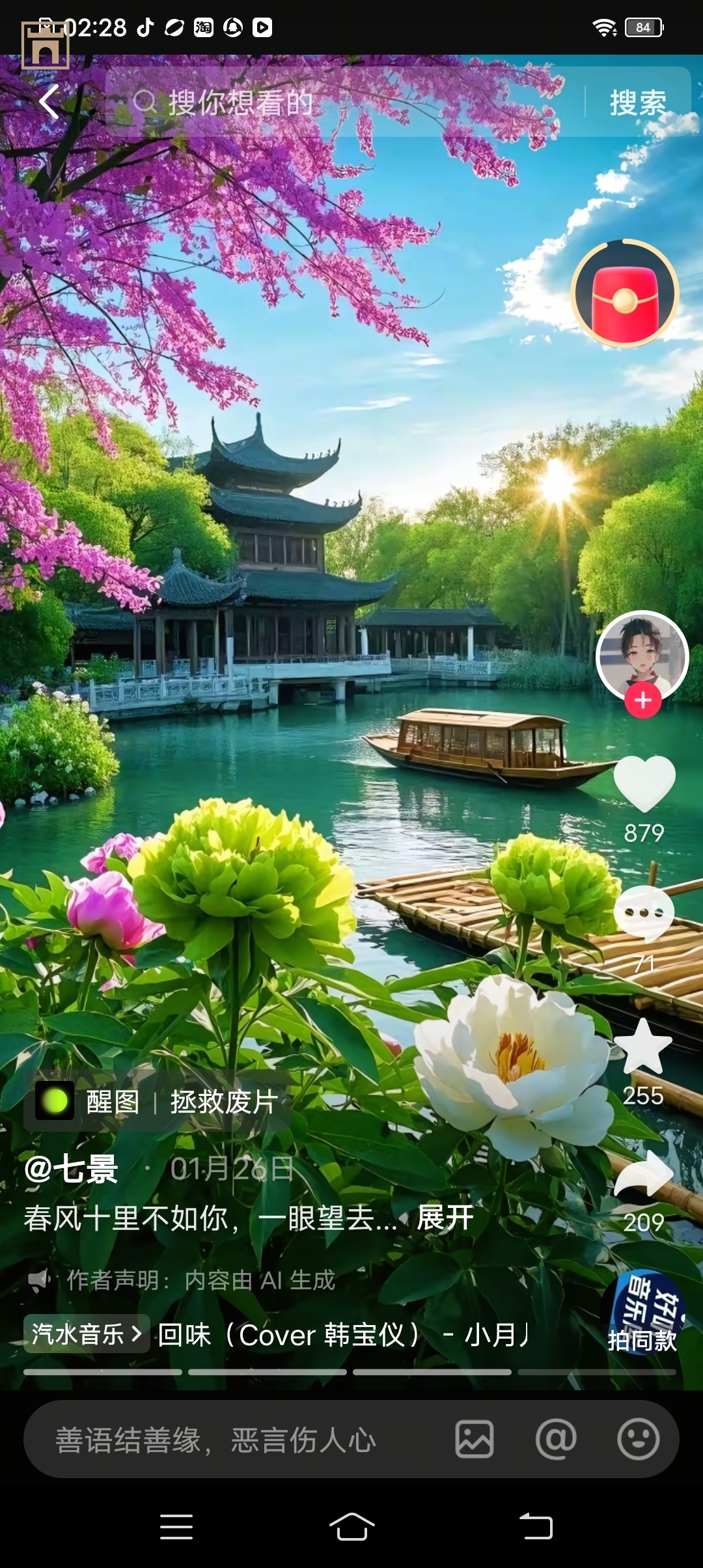Open the @七景 username
This screenshot has height=1568, width=703.
point(72,1169)
